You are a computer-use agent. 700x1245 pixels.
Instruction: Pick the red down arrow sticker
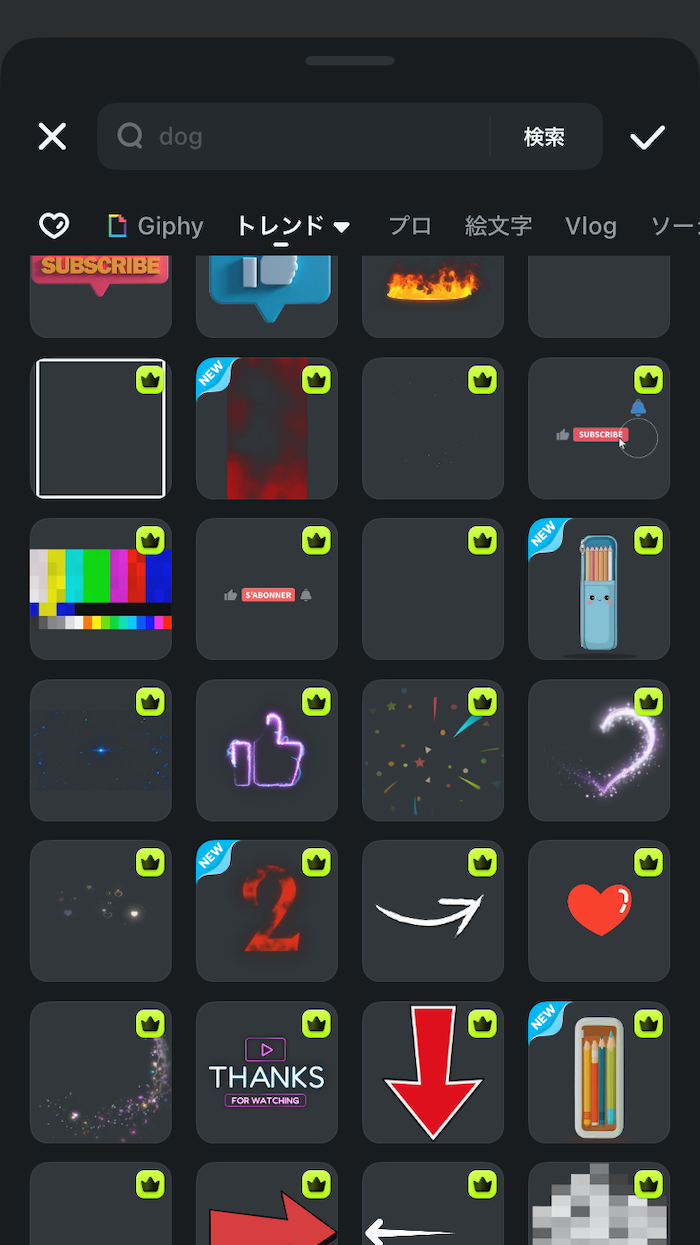pos(432,1073)
